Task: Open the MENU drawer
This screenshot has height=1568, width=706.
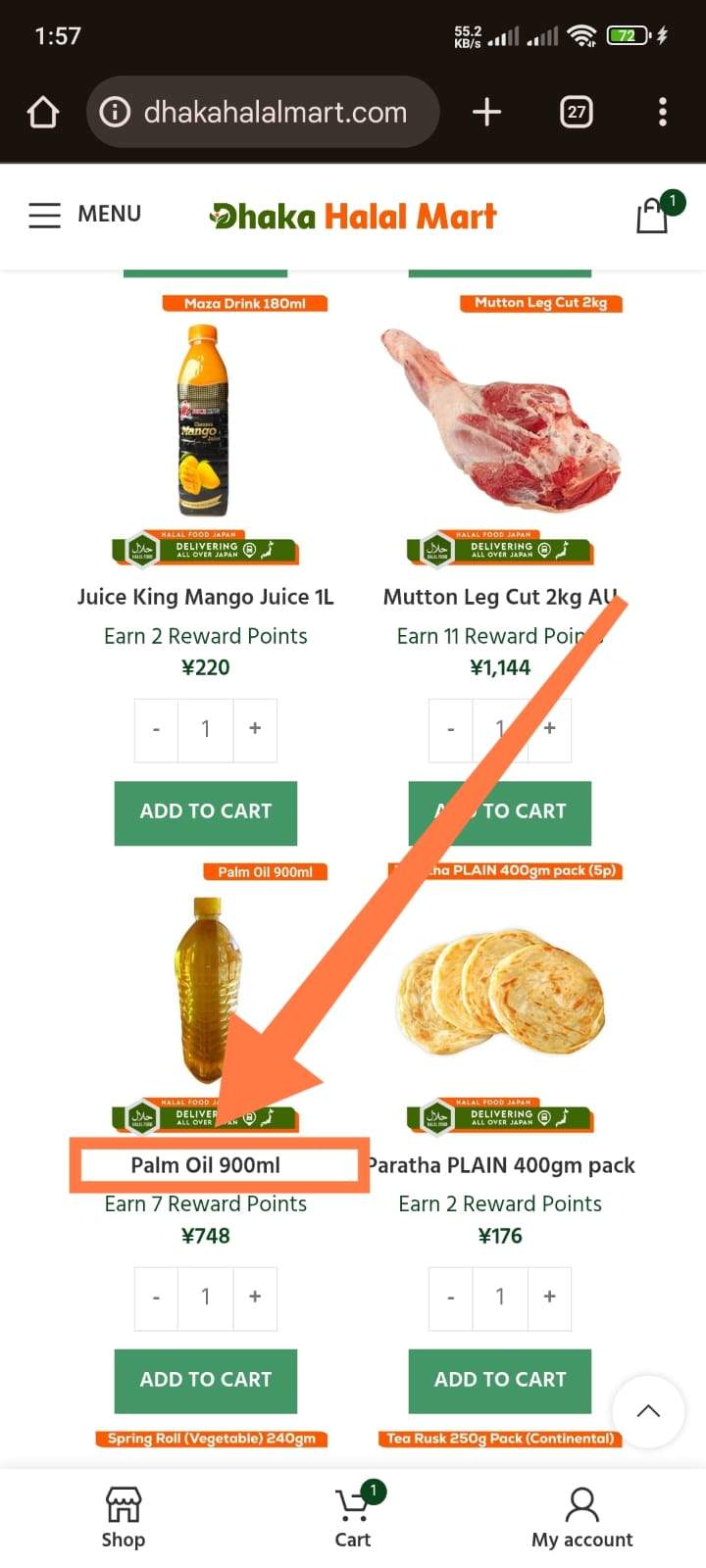Action: point(84,215)
